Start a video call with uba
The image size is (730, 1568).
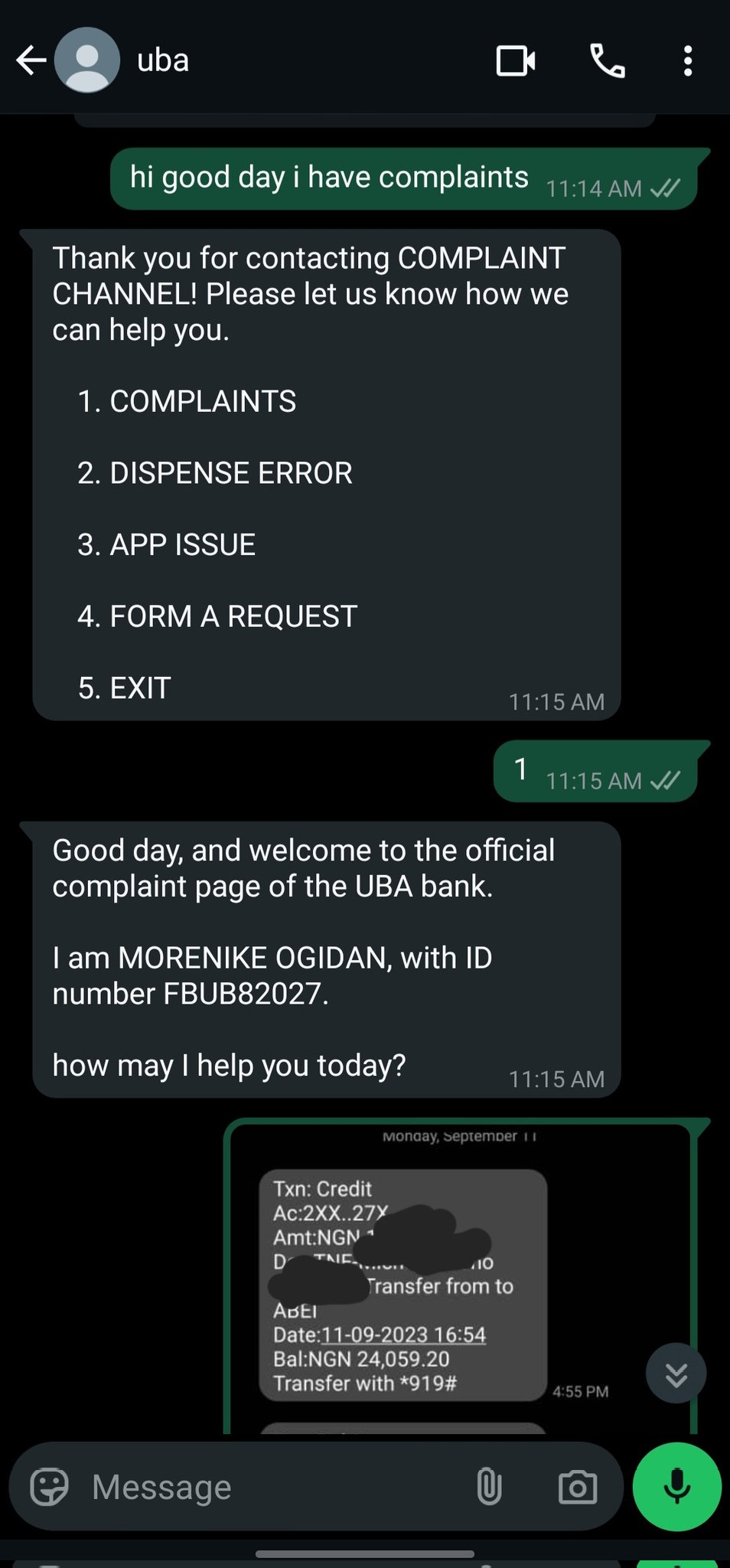click(x=516, y=61)
